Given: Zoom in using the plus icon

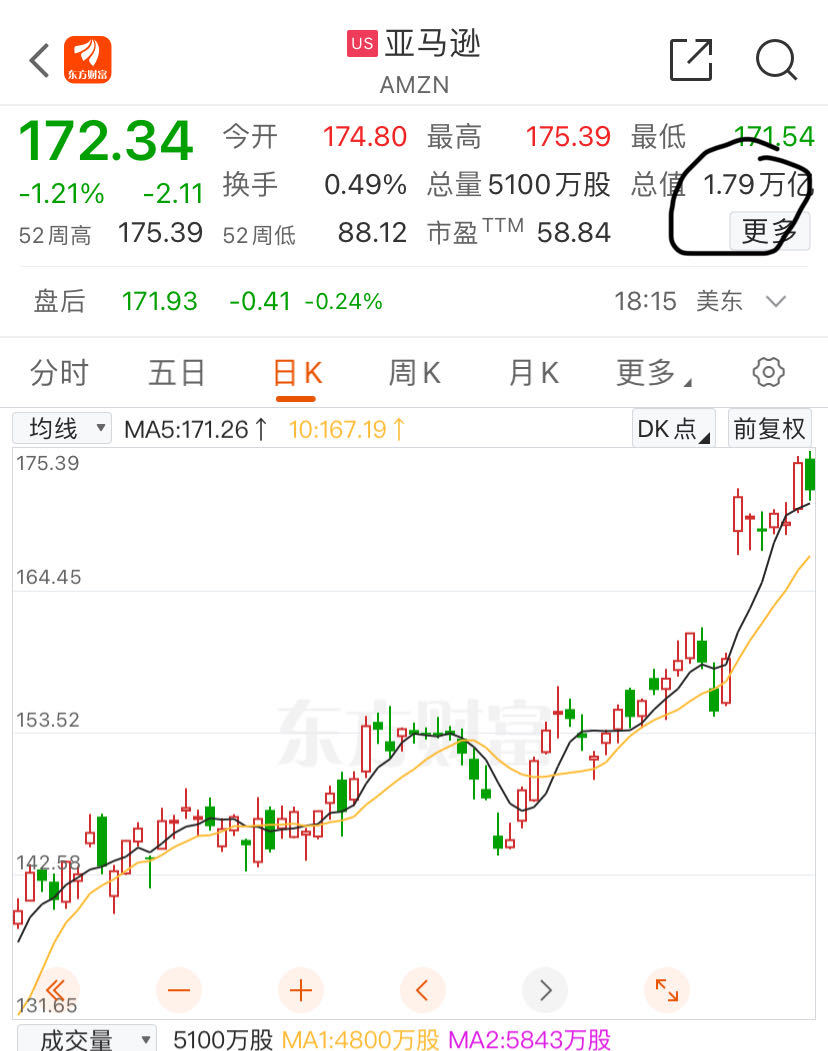Looking at the screenshot, I should point(300,990).
